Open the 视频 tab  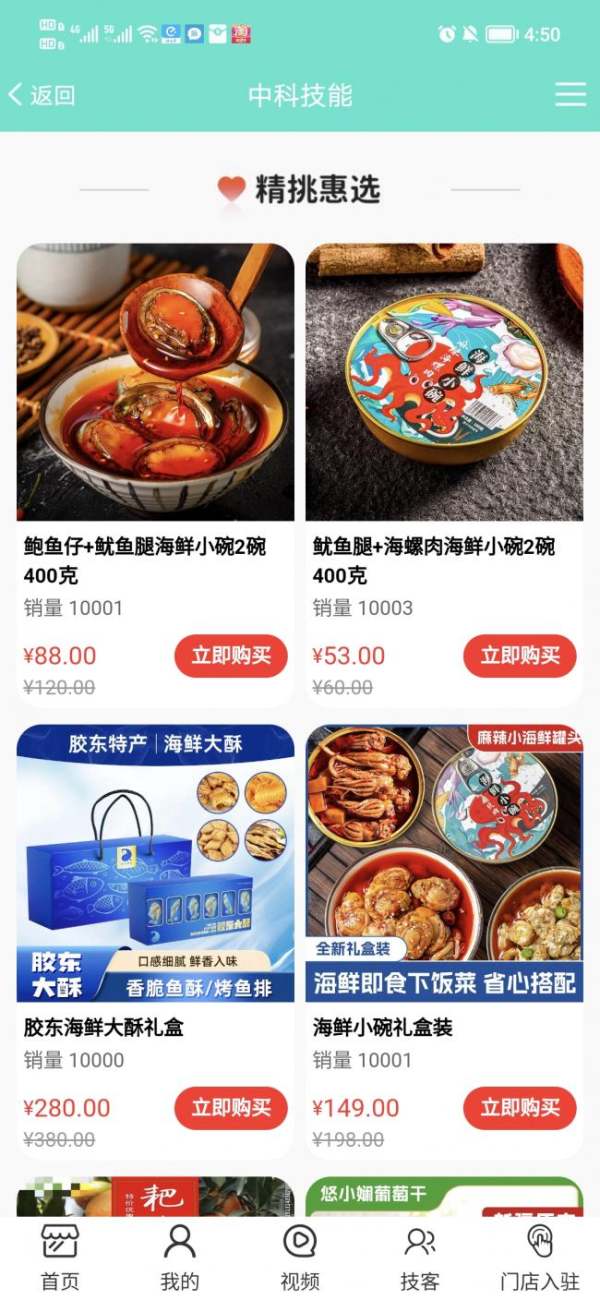300,1257
